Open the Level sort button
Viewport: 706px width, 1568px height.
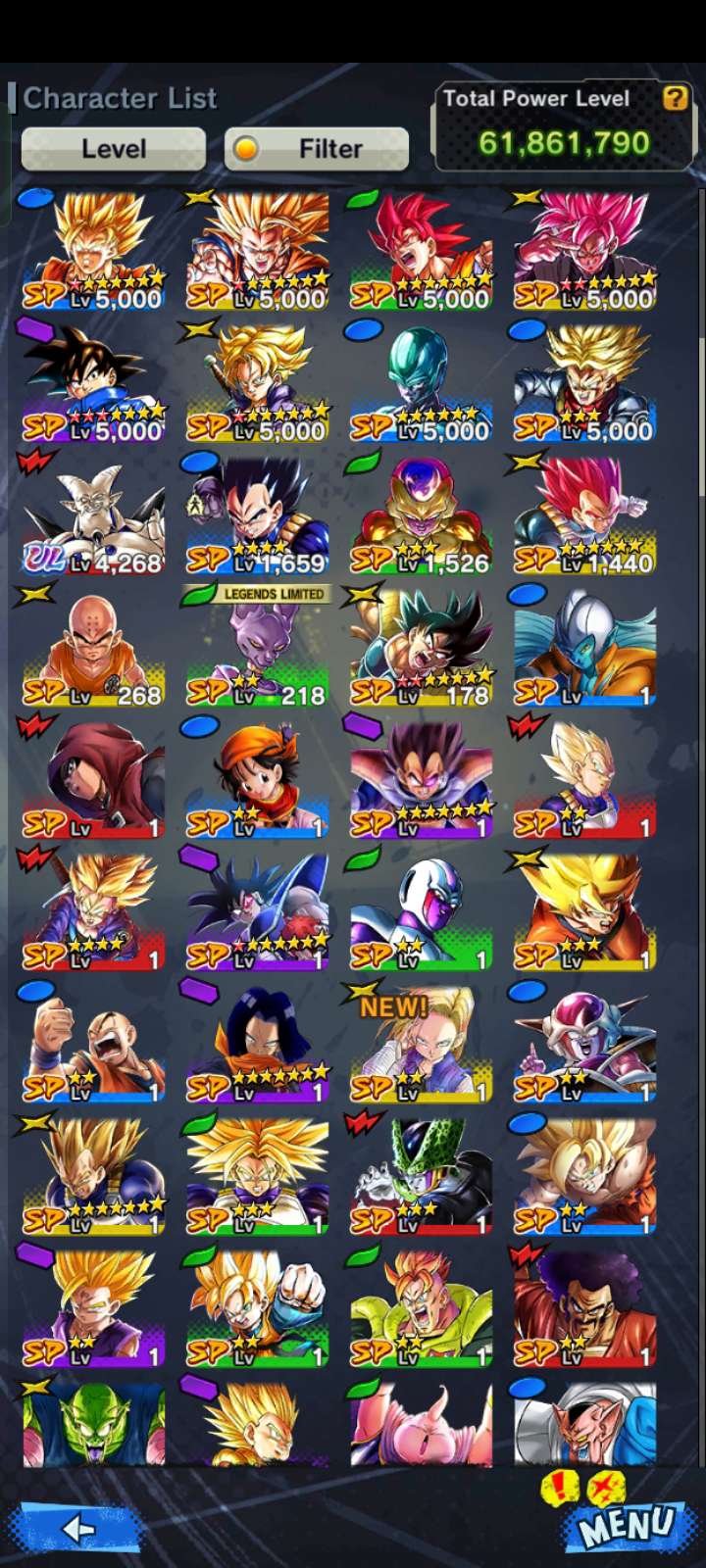click(114, 149)
